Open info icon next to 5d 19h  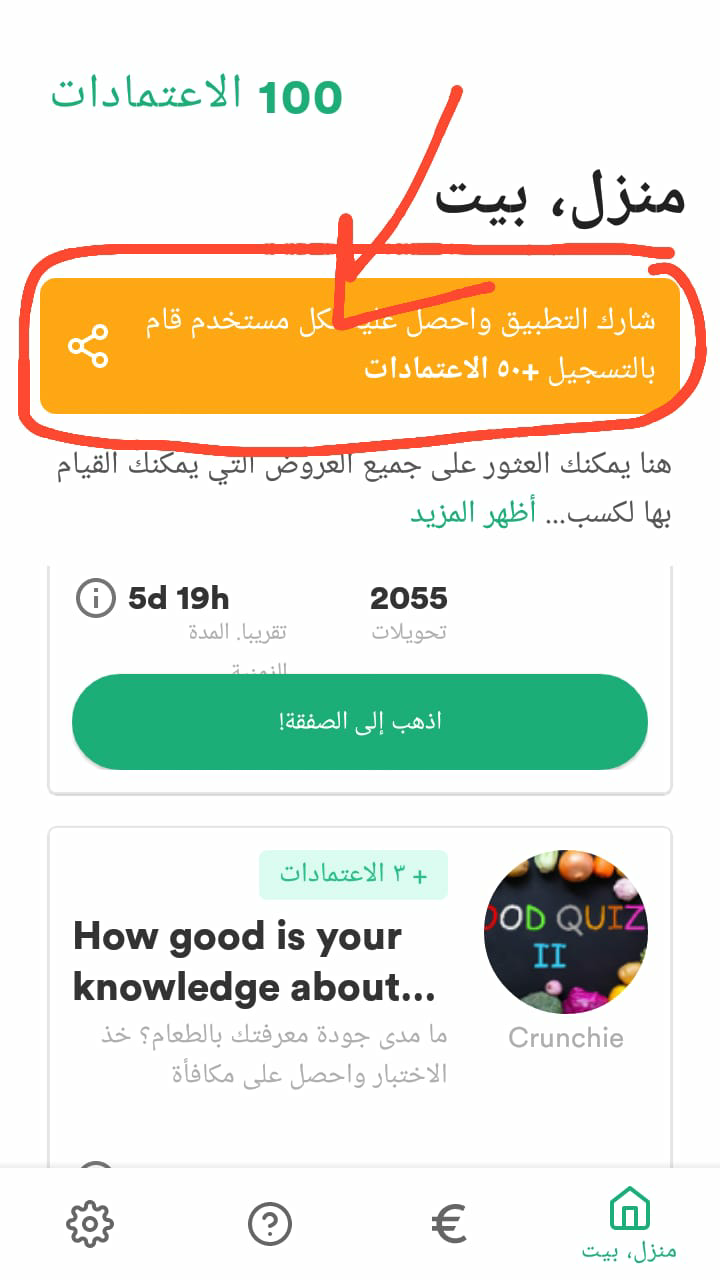96,599
